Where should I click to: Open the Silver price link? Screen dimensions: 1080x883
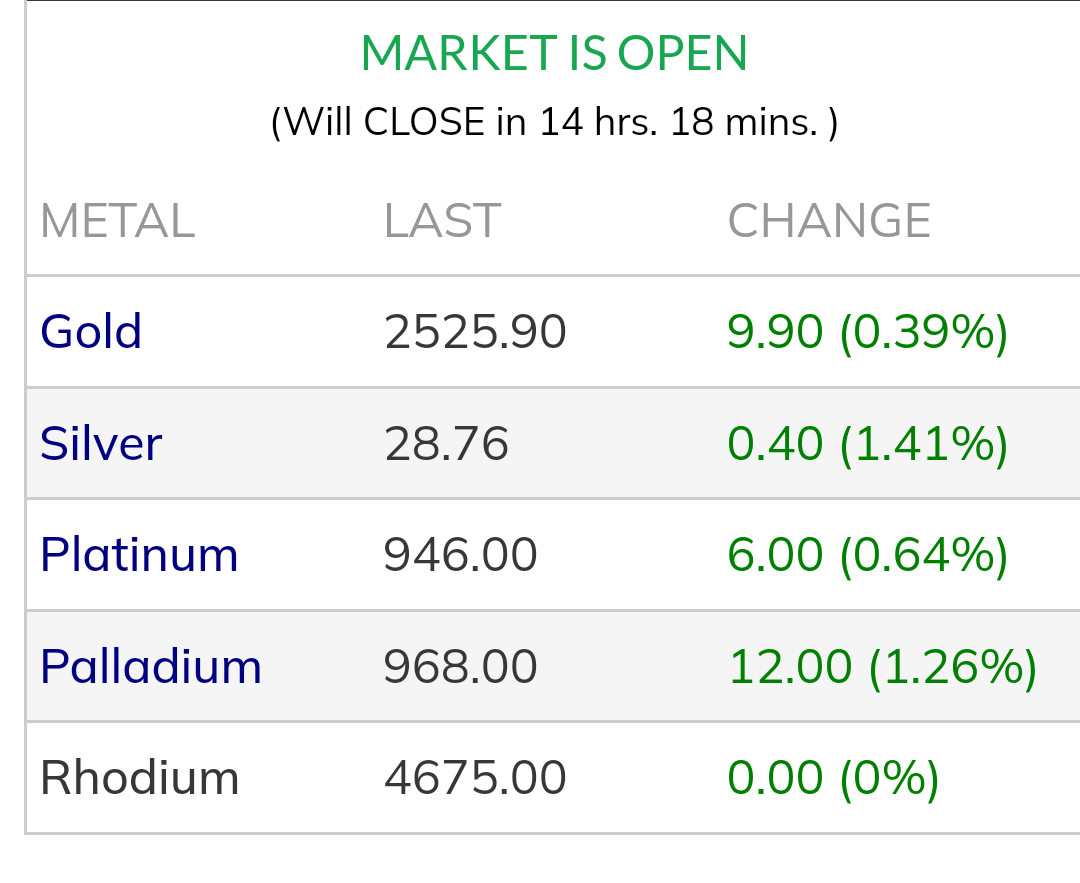click(101, 443)
